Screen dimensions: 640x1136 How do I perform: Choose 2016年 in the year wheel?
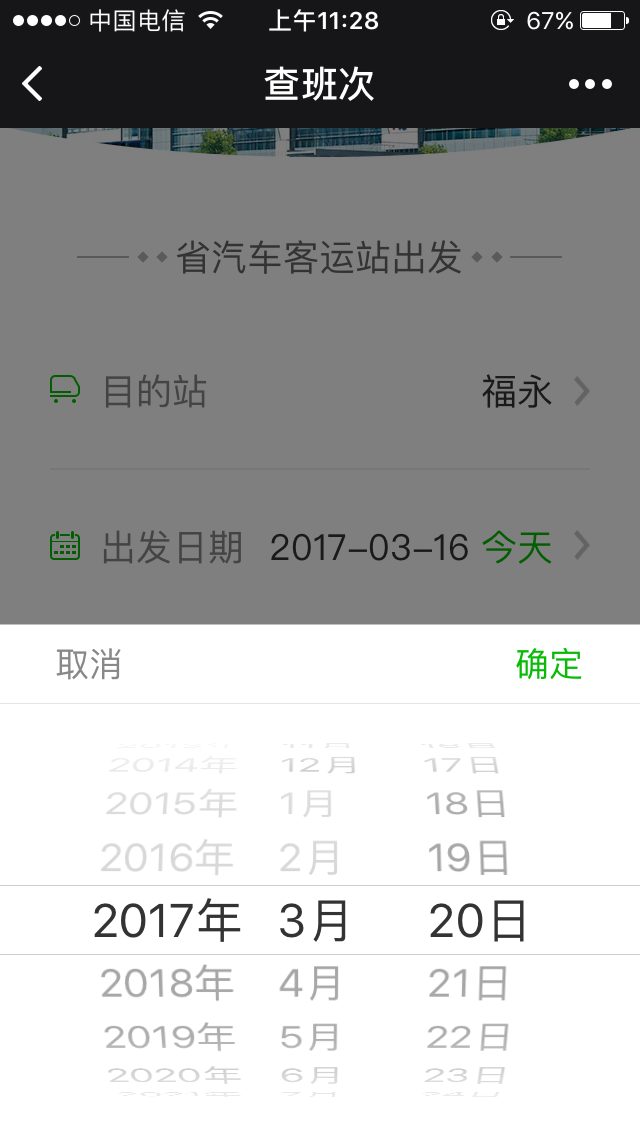[x=167, y=858]
